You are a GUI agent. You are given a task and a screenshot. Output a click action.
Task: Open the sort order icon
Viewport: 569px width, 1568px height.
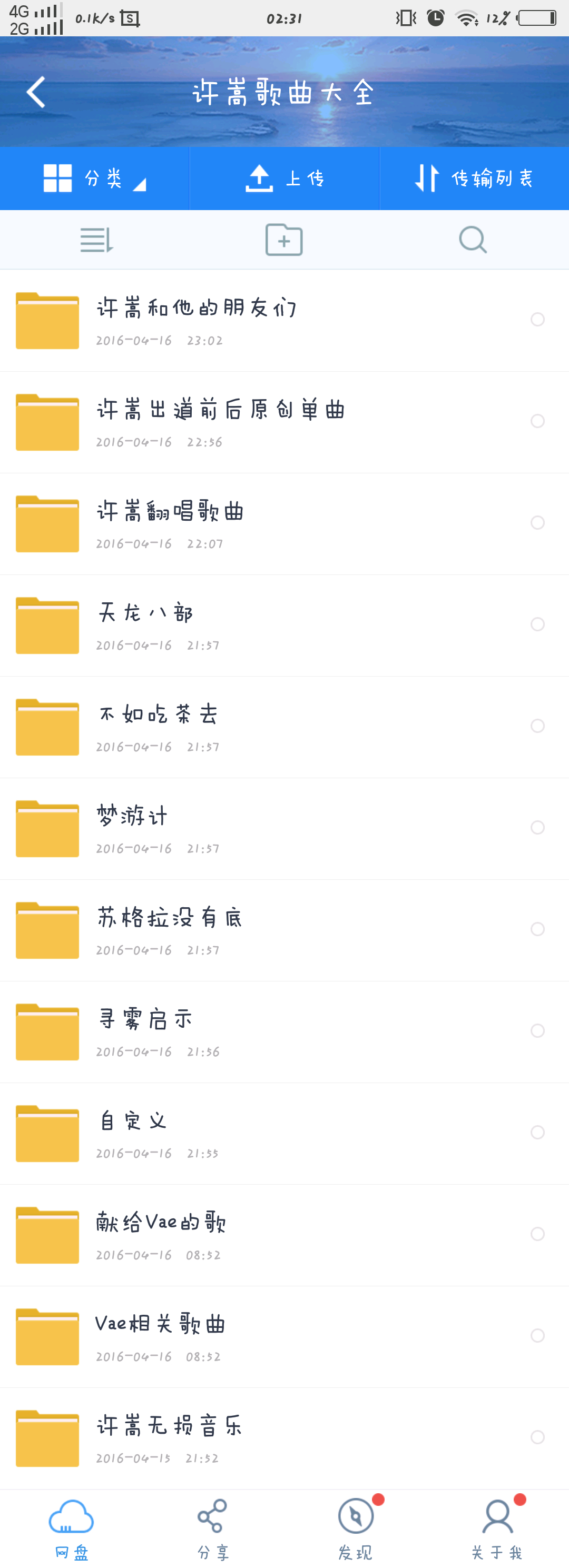(x=96, y=240)
